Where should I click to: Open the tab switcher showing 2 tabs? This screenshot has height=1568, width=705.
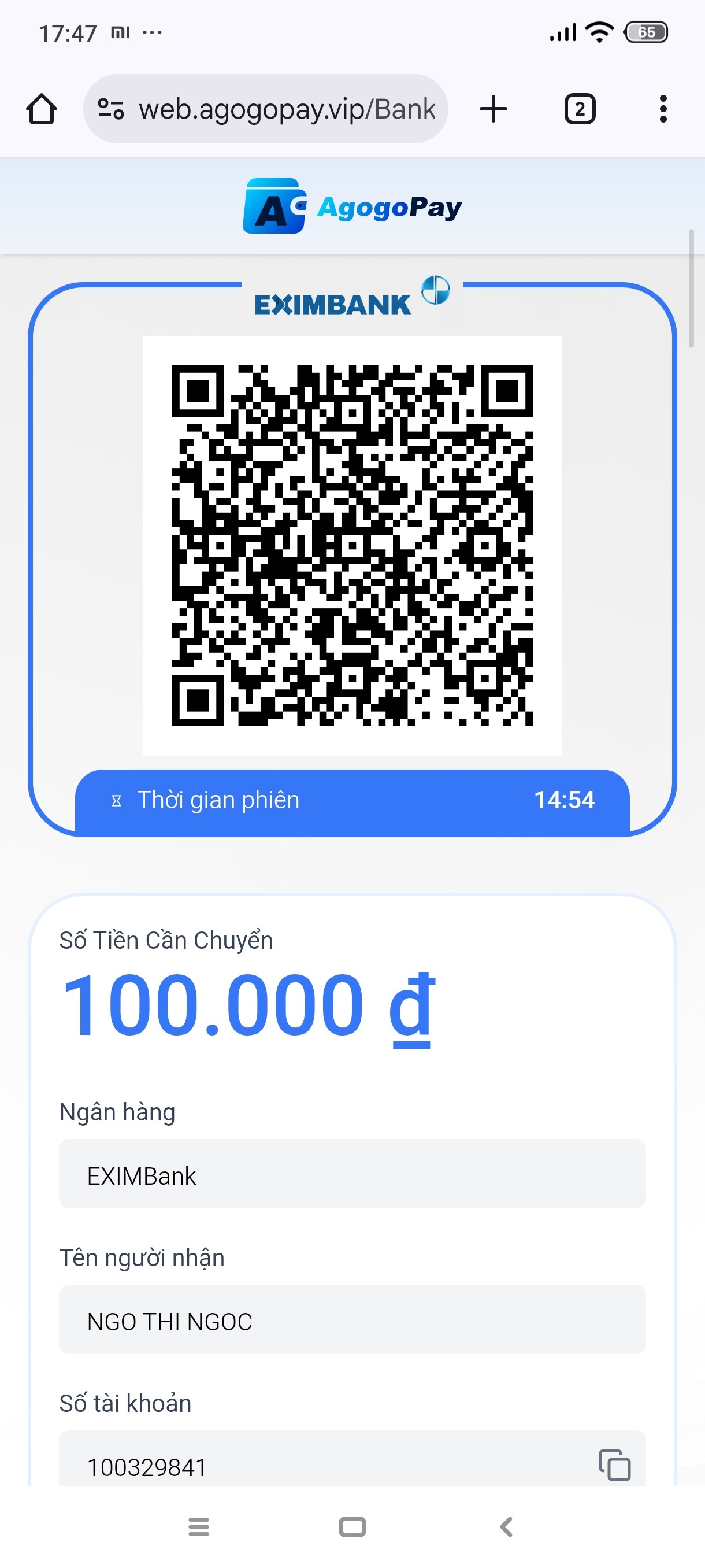pyautogui.click(x=580, y=109)
